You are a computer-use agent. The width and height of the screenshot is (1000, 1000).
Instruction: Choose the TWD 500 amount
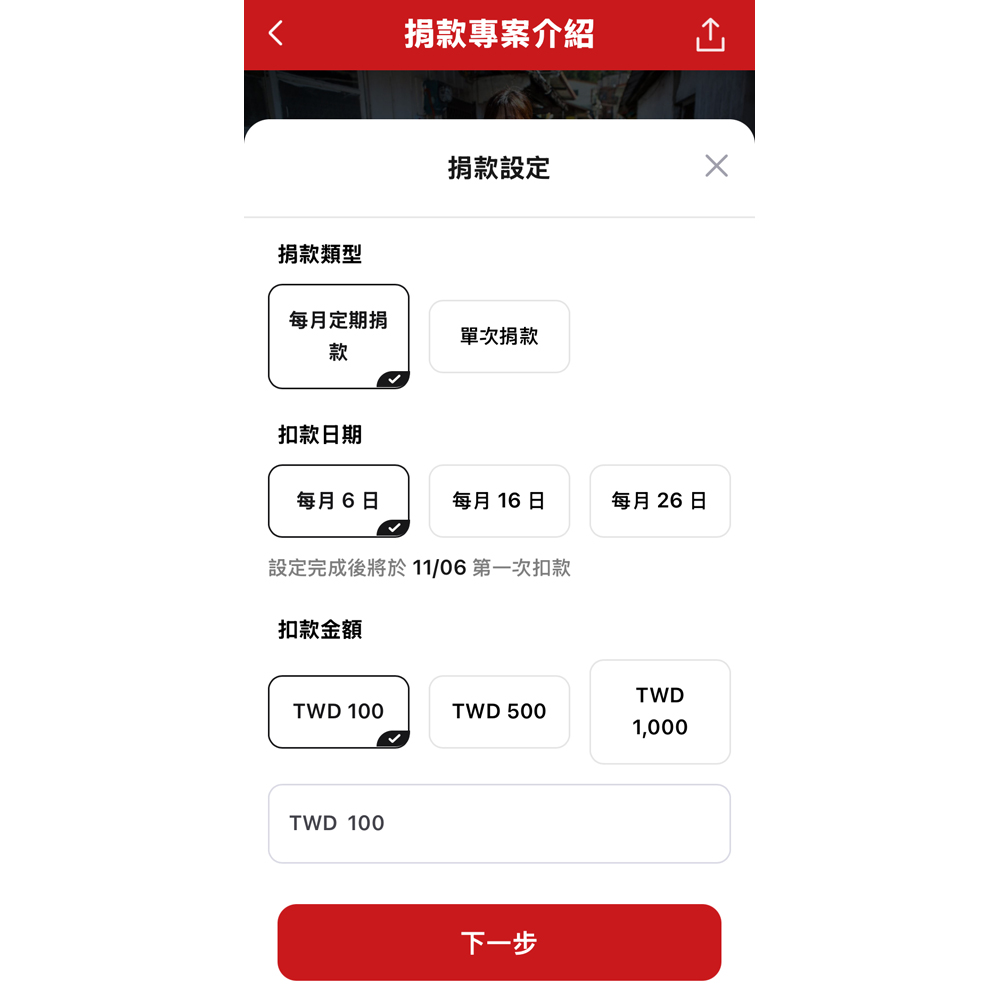click(499, 711)
